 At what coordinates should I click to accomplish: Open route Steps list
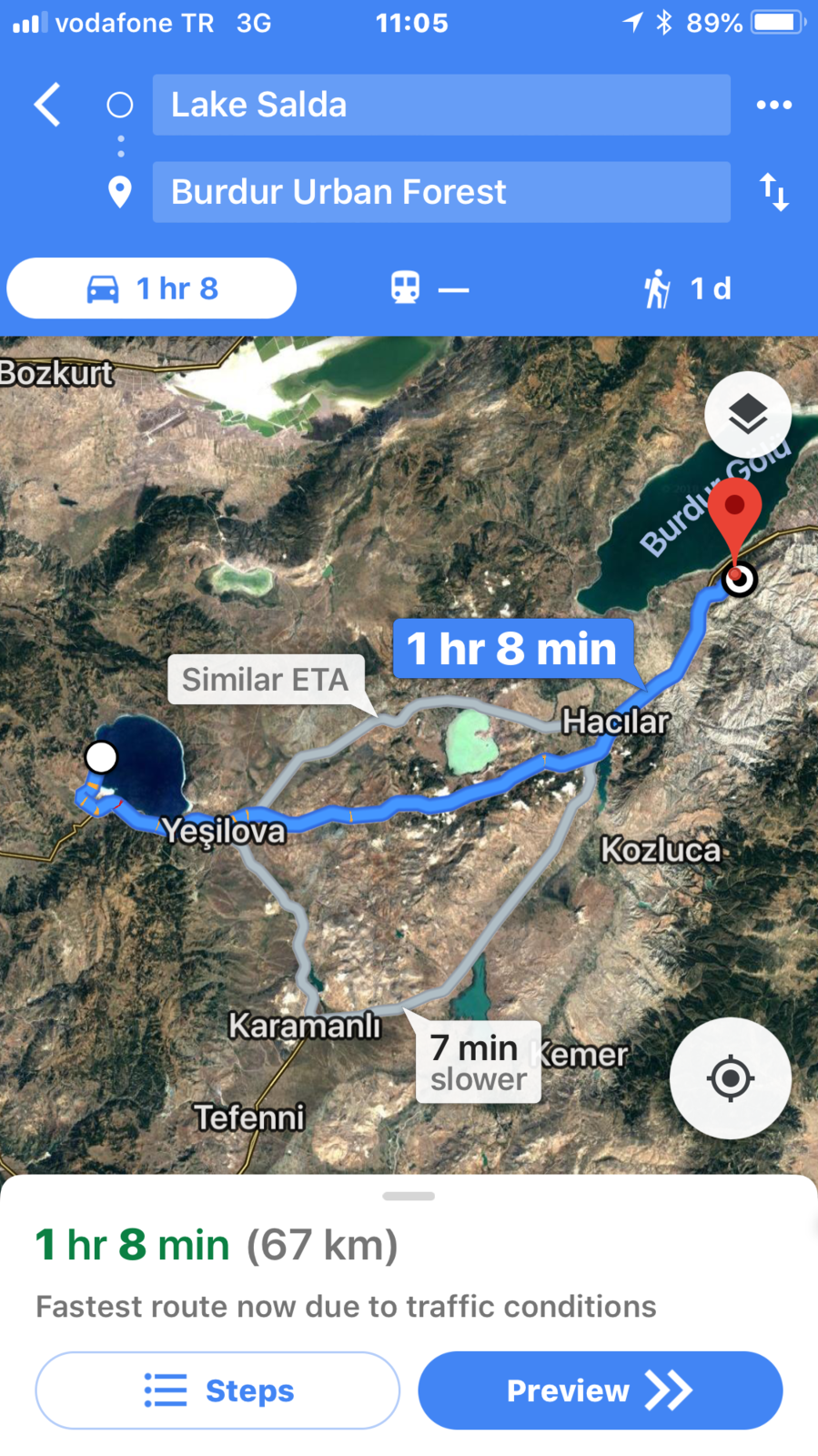pos(217,1390)
